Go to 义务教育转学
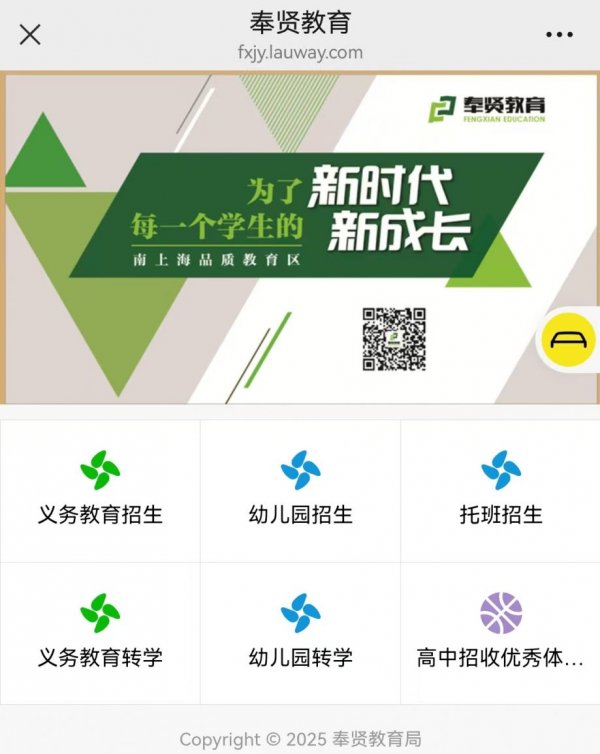The width and height of the screenshot is (600, 754). click(x=100, y=633)
